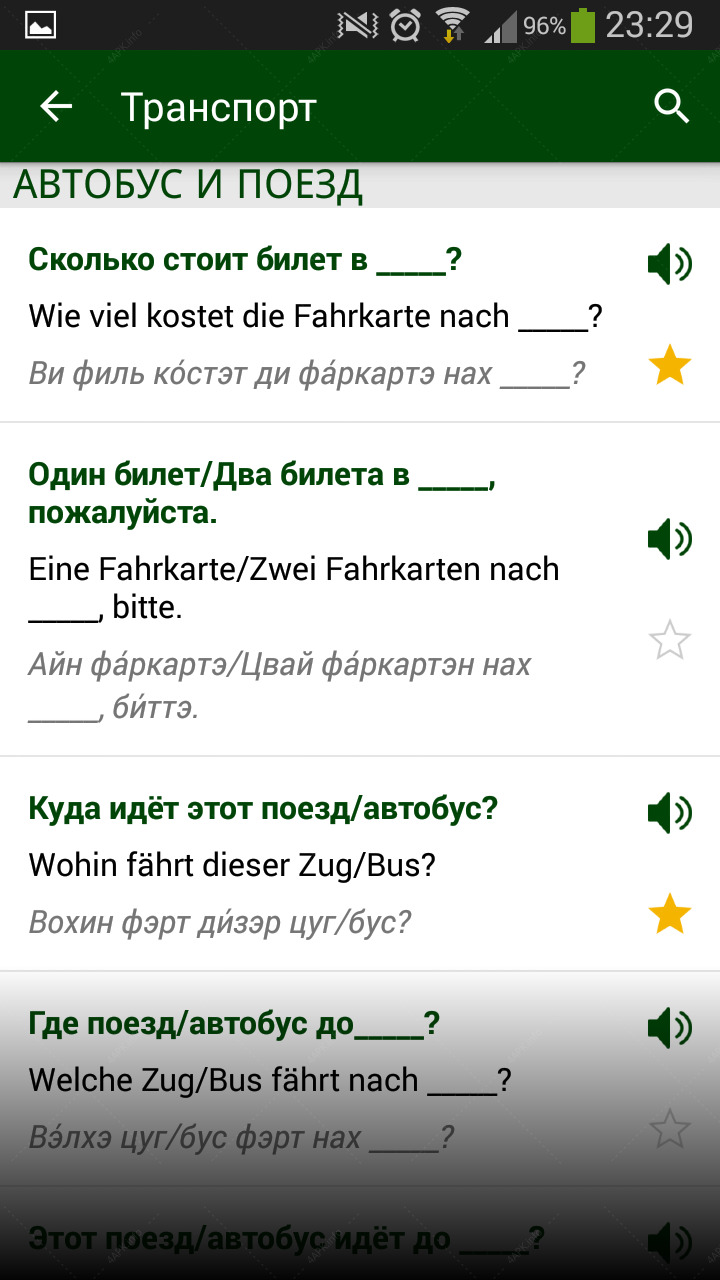
Task: Unstar the 'Куда идёт этот поезд/автобус?' phrase
Action: [669, 914]
